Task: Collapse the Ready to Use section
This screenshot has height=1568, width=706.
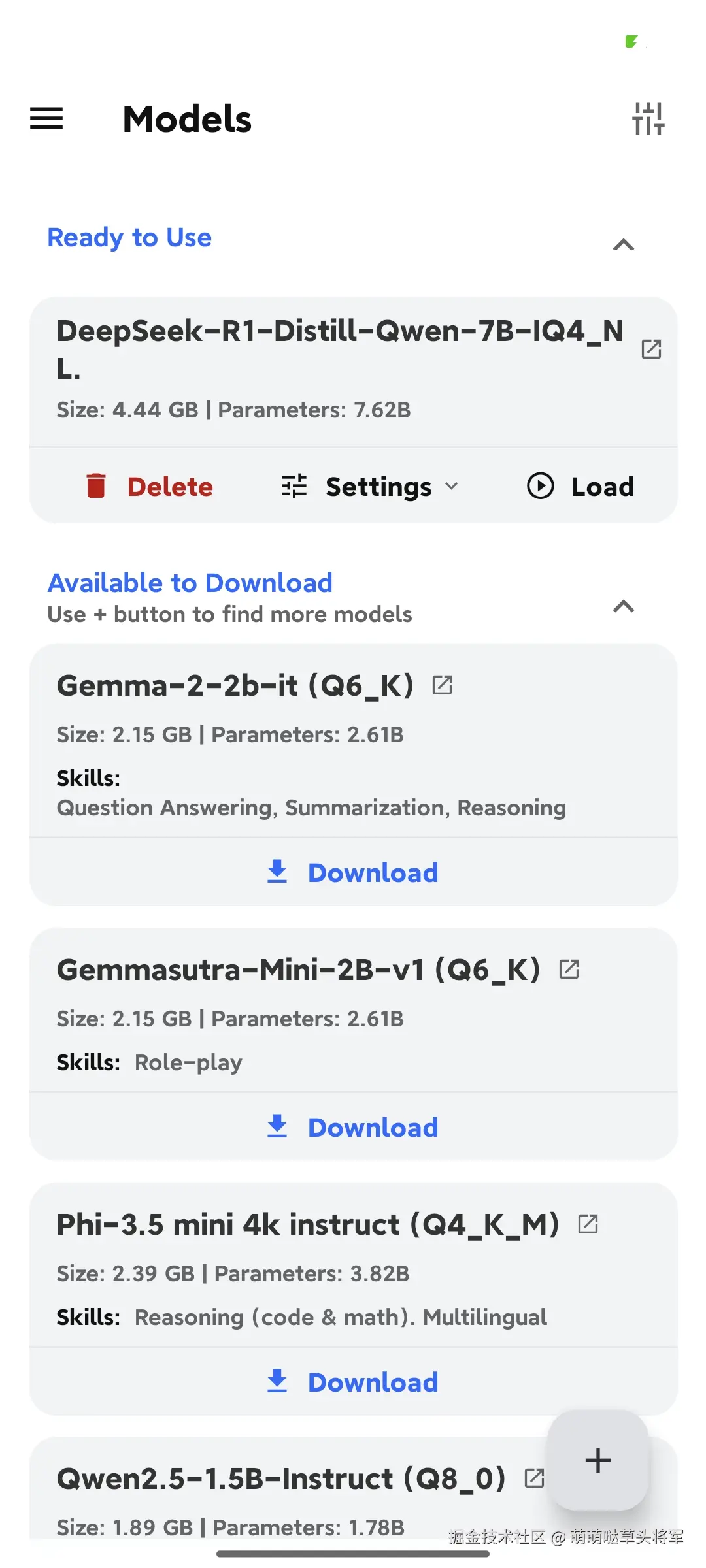Action: tap(623, 244)
